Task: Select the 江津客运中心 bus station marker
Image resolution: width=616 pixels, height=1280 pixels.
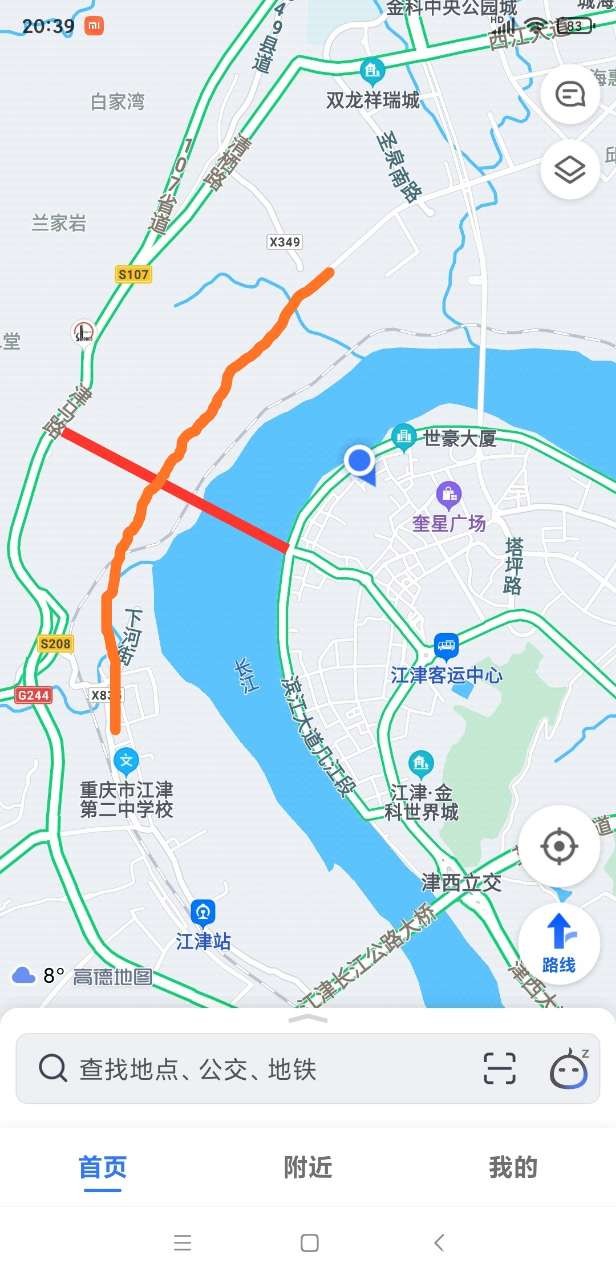Action: pyautogui.click(x=446, y=646)
